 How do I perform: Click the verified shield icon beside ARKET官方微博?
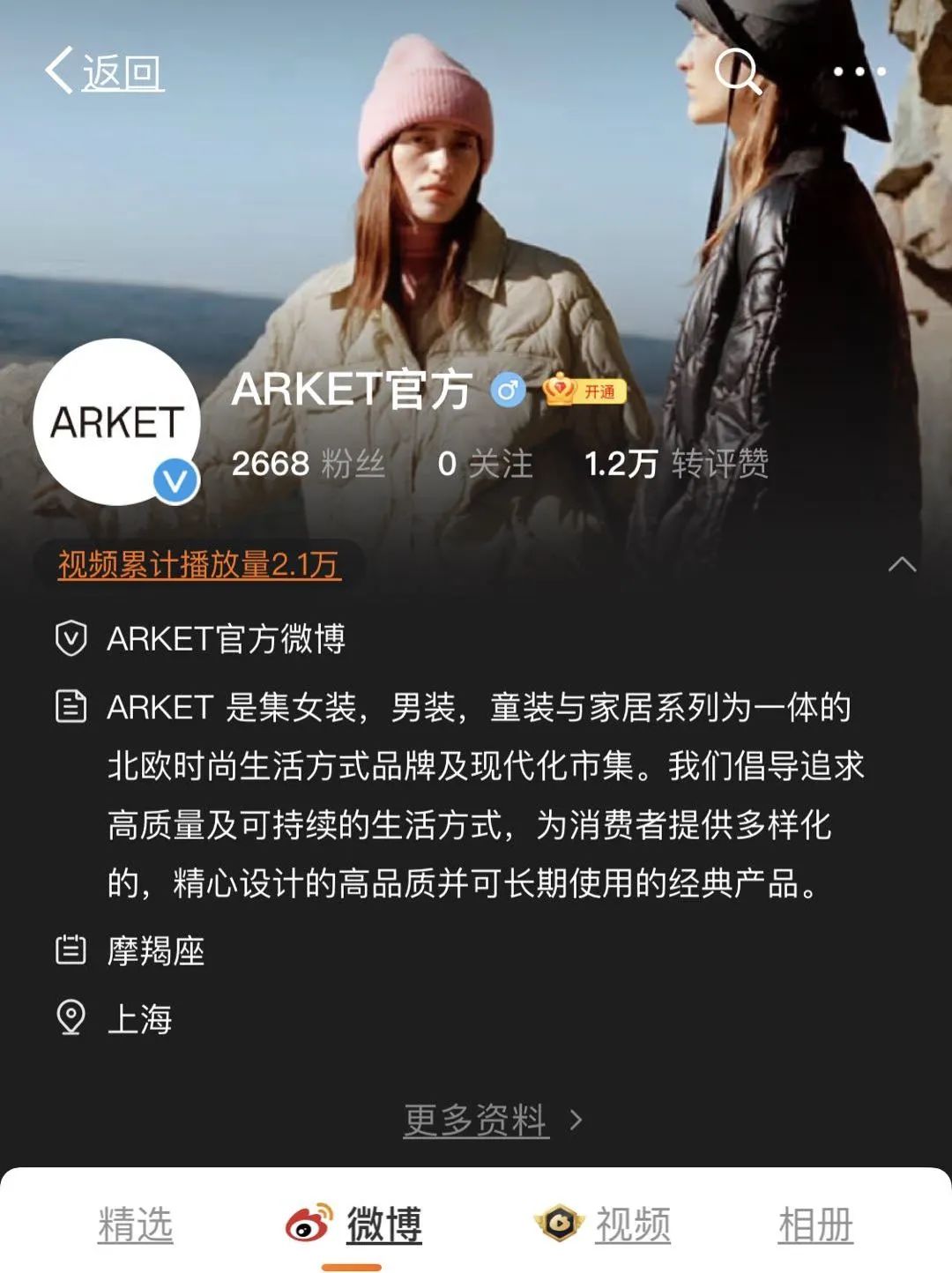[72, 637]
